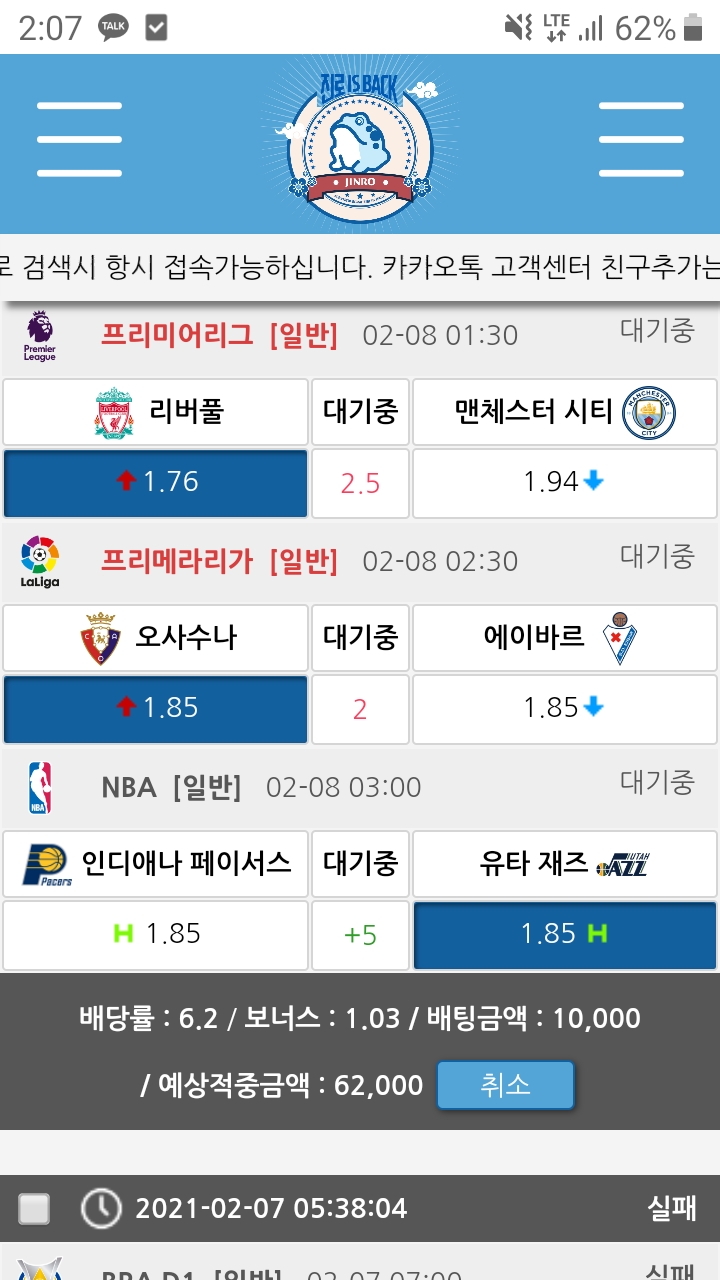Select Indiana Pacers handicap odds 1.85

[x=155, y=934]
